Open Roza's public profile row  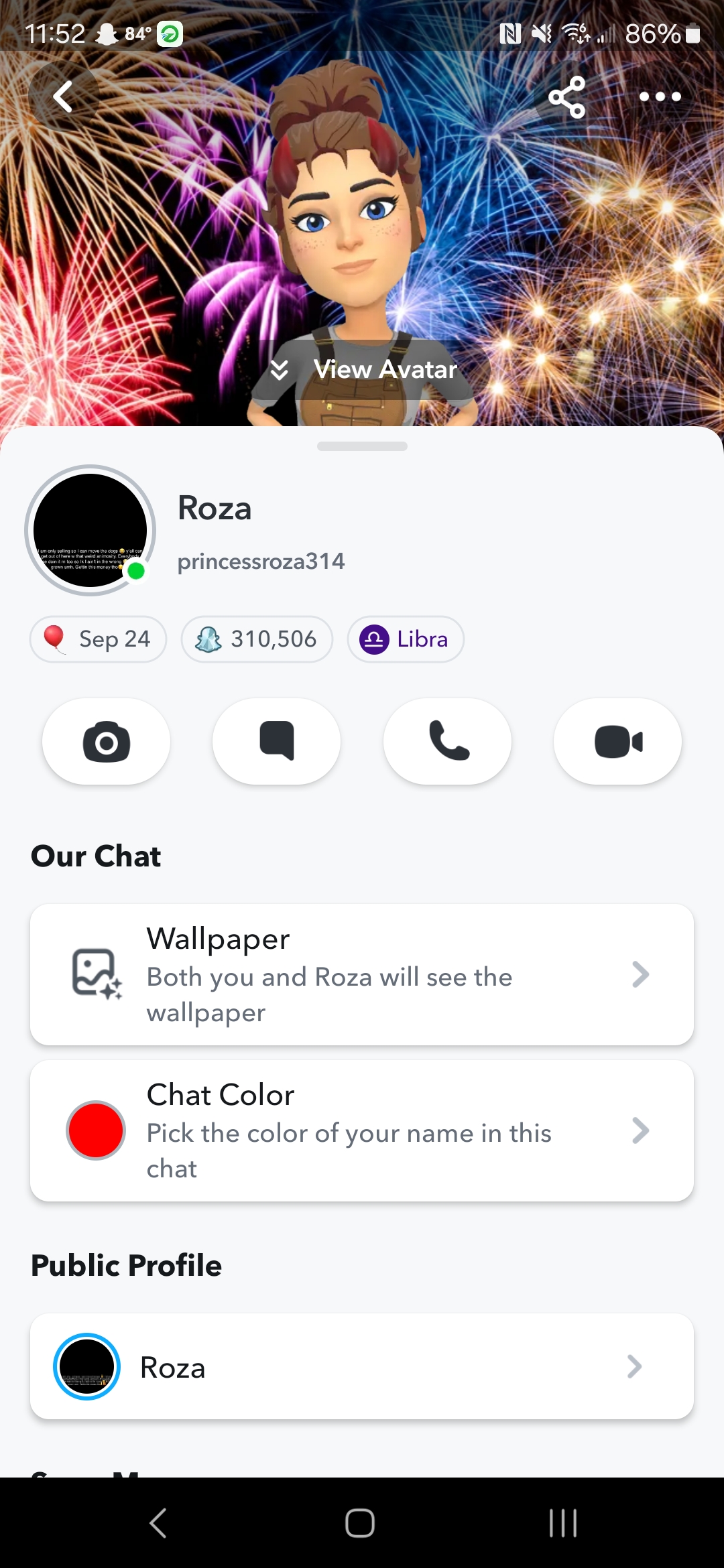coord(362,1366)
